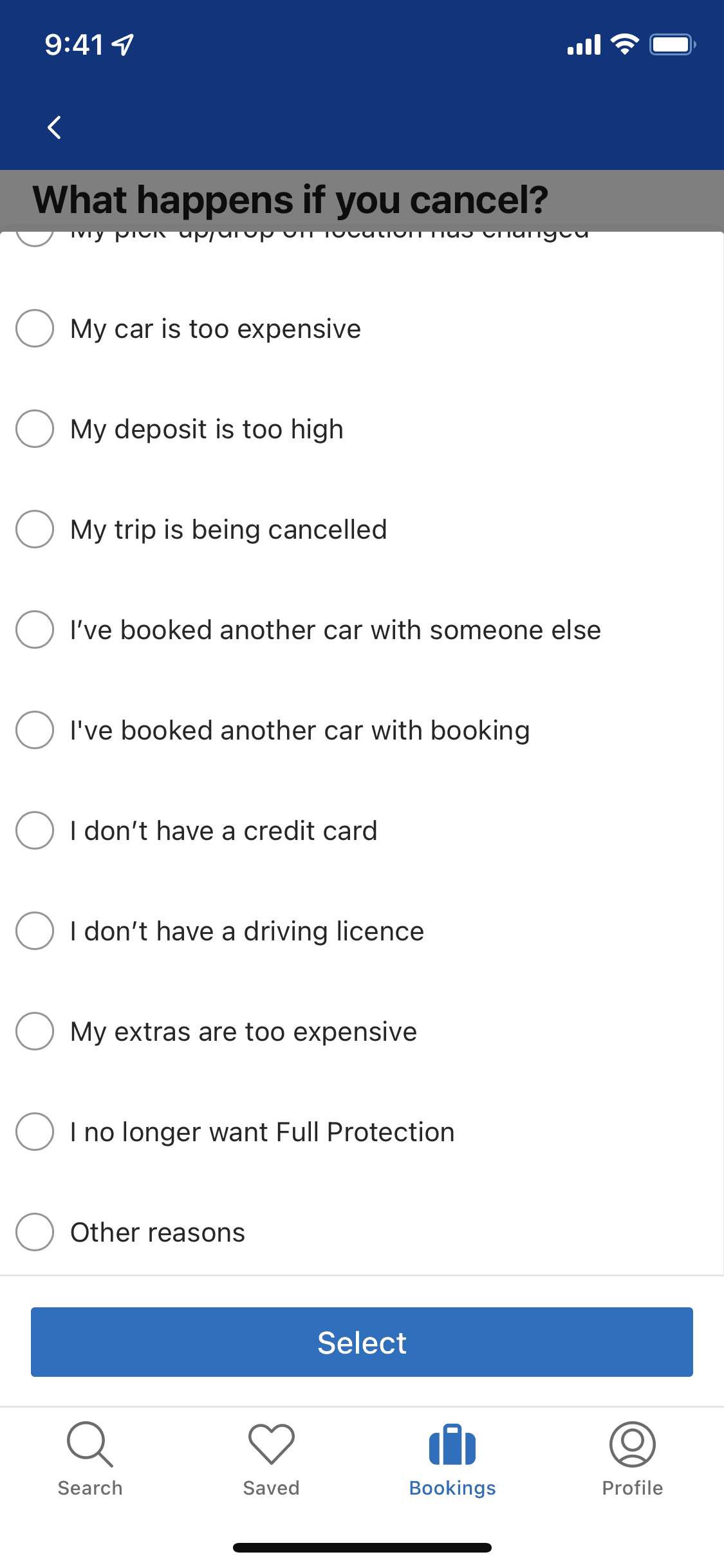Viewport: 724px width, 1568px height.
Task: Pick 'I don't have a credit card'
Action: point(35,830)
